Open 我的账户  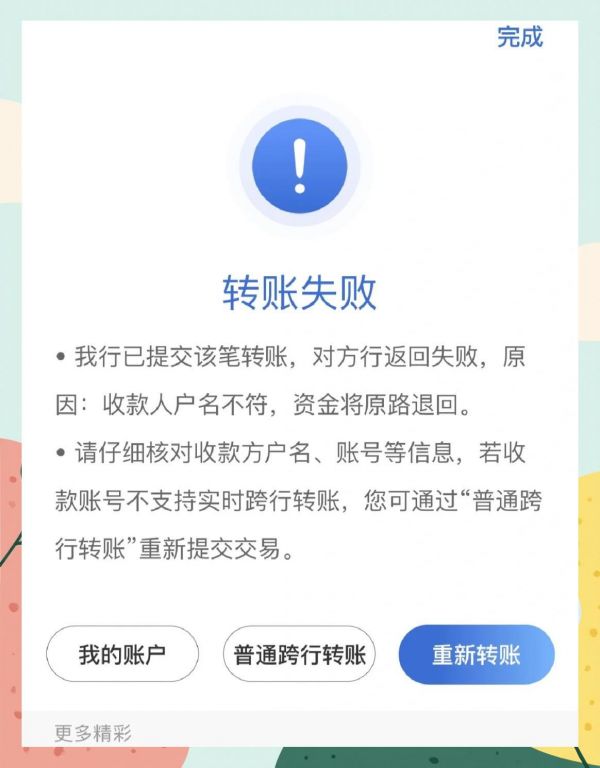click(x=122, y=656)
